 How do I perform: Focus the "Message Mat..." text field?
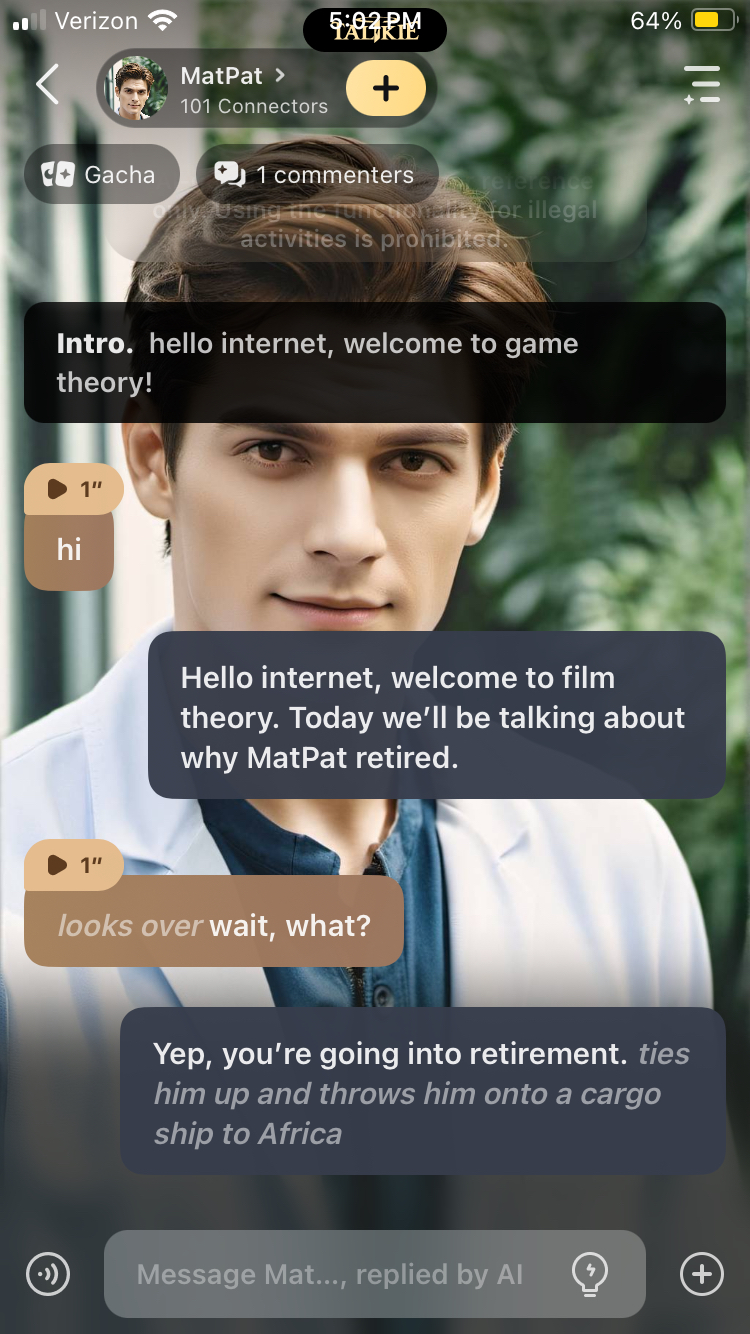point(330,1274)
